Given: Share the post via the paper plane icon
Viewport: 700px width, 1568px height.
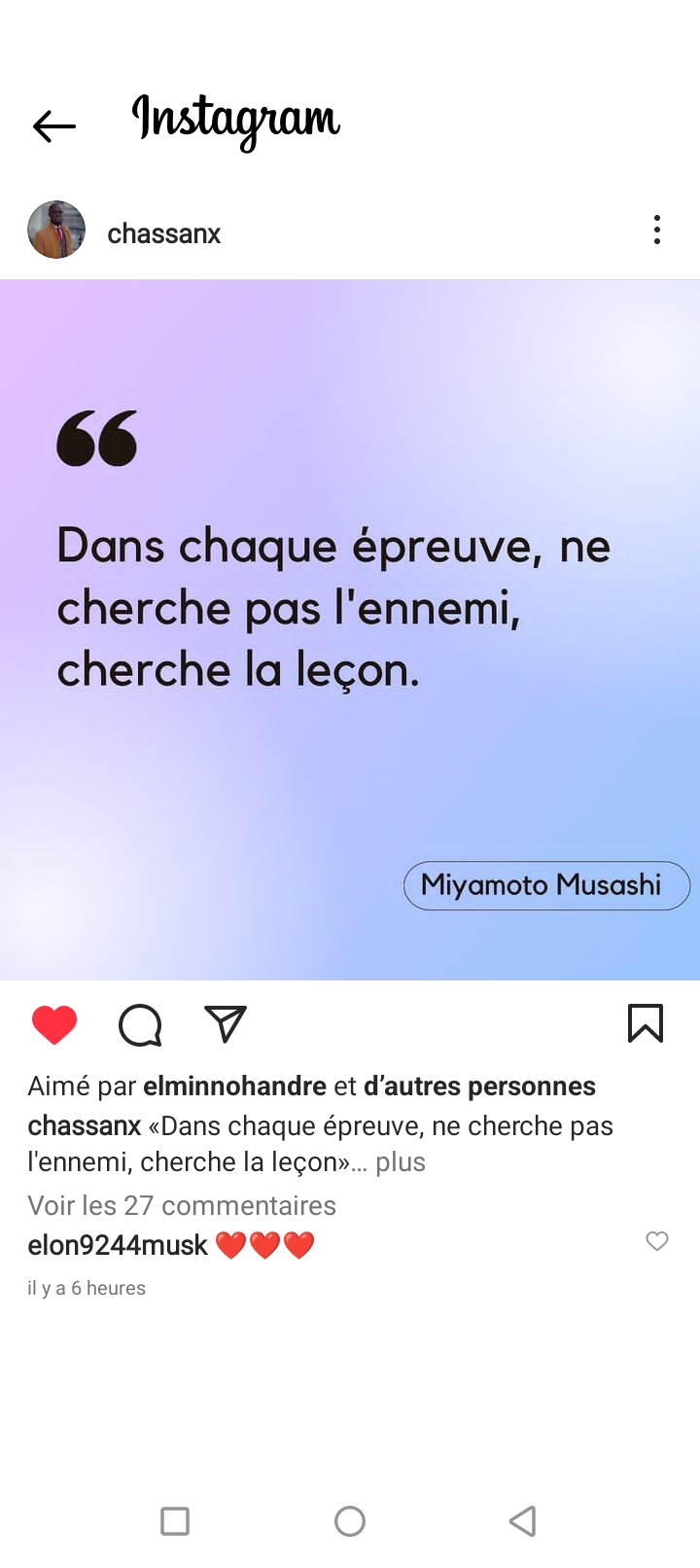Looking at the screenshot, I should pos(226,1024).
